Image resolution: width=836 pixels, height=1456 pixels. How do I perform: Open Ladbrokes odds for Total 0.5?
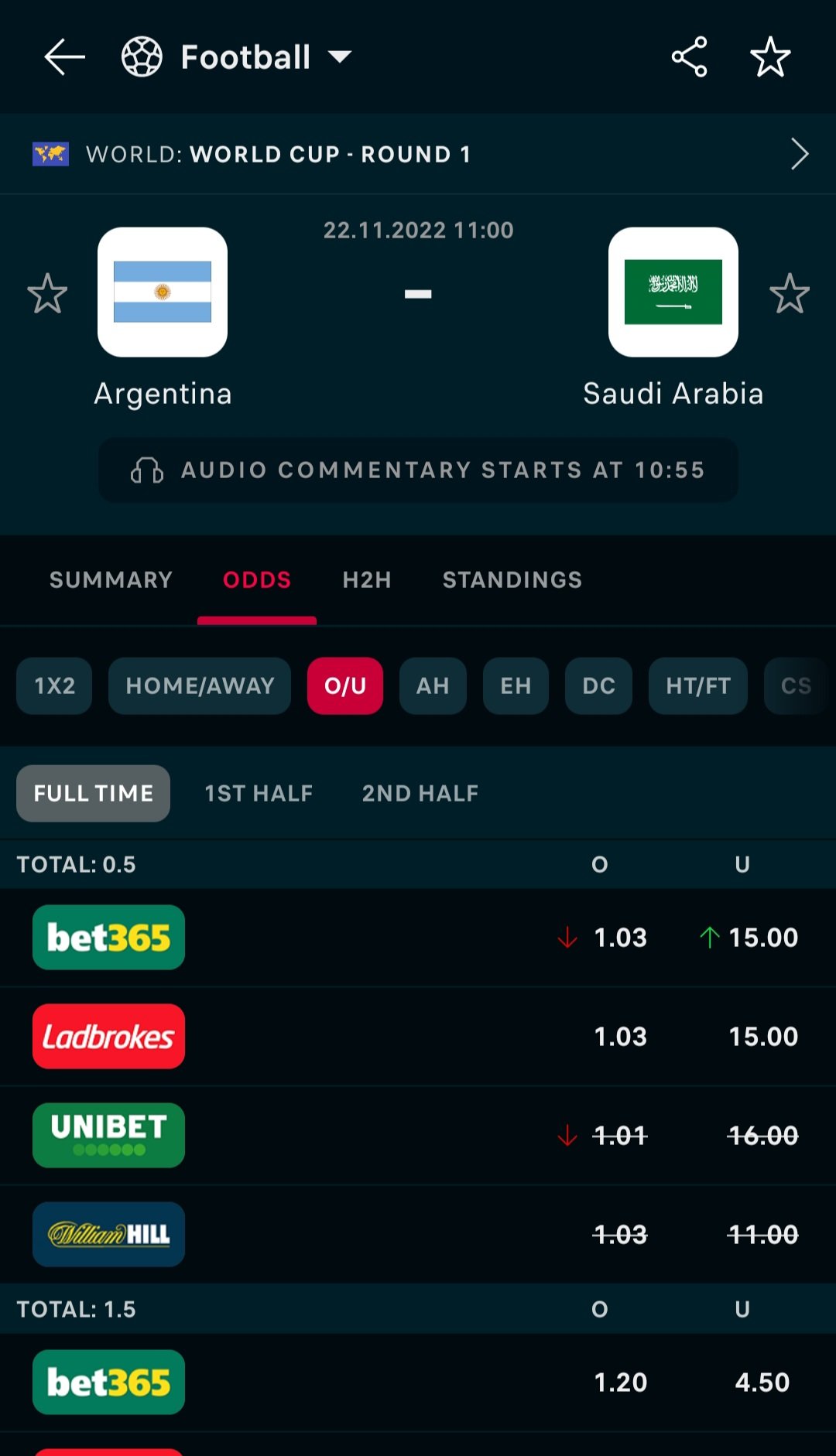[x=108, y=1036]
